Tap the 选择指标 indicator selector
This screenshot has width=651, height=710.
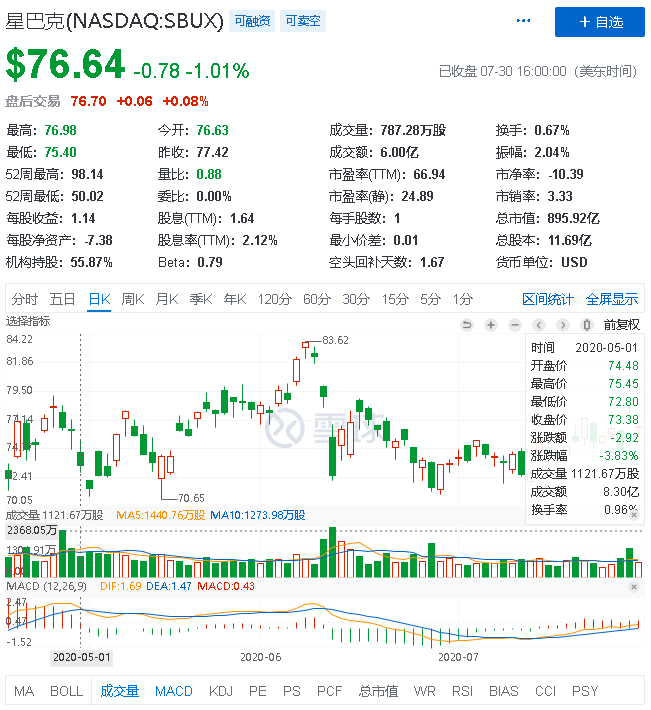[28, 321]
